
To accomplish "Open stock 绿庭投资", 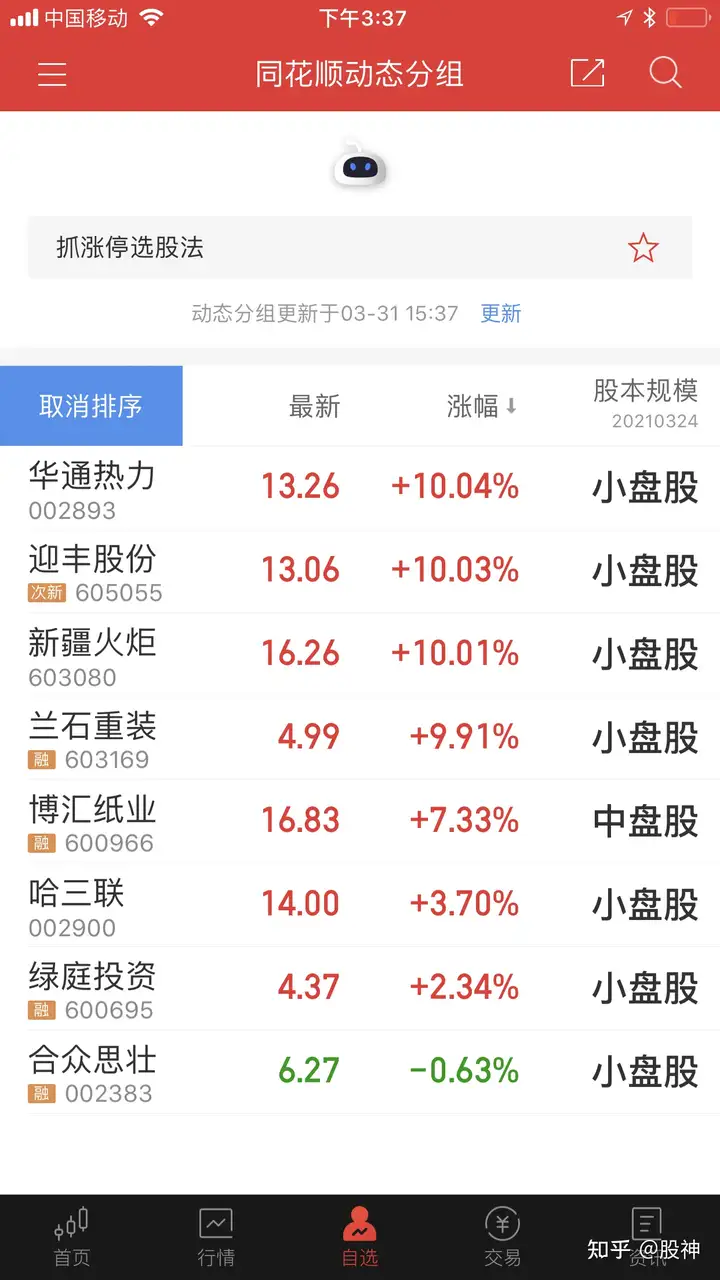I will (x=360, y=988).
